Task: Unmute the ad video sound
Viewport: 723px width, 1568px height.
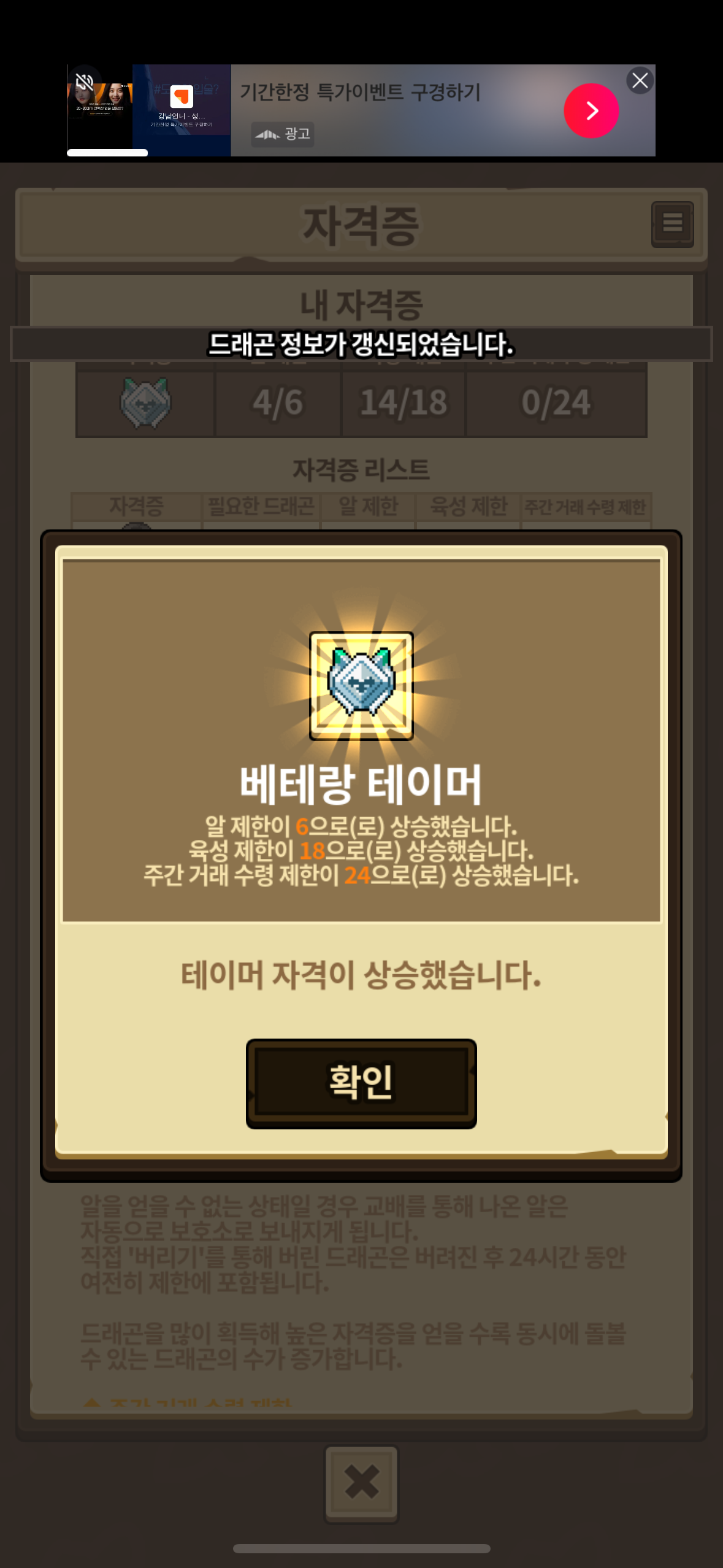Action: click(85, 81)
